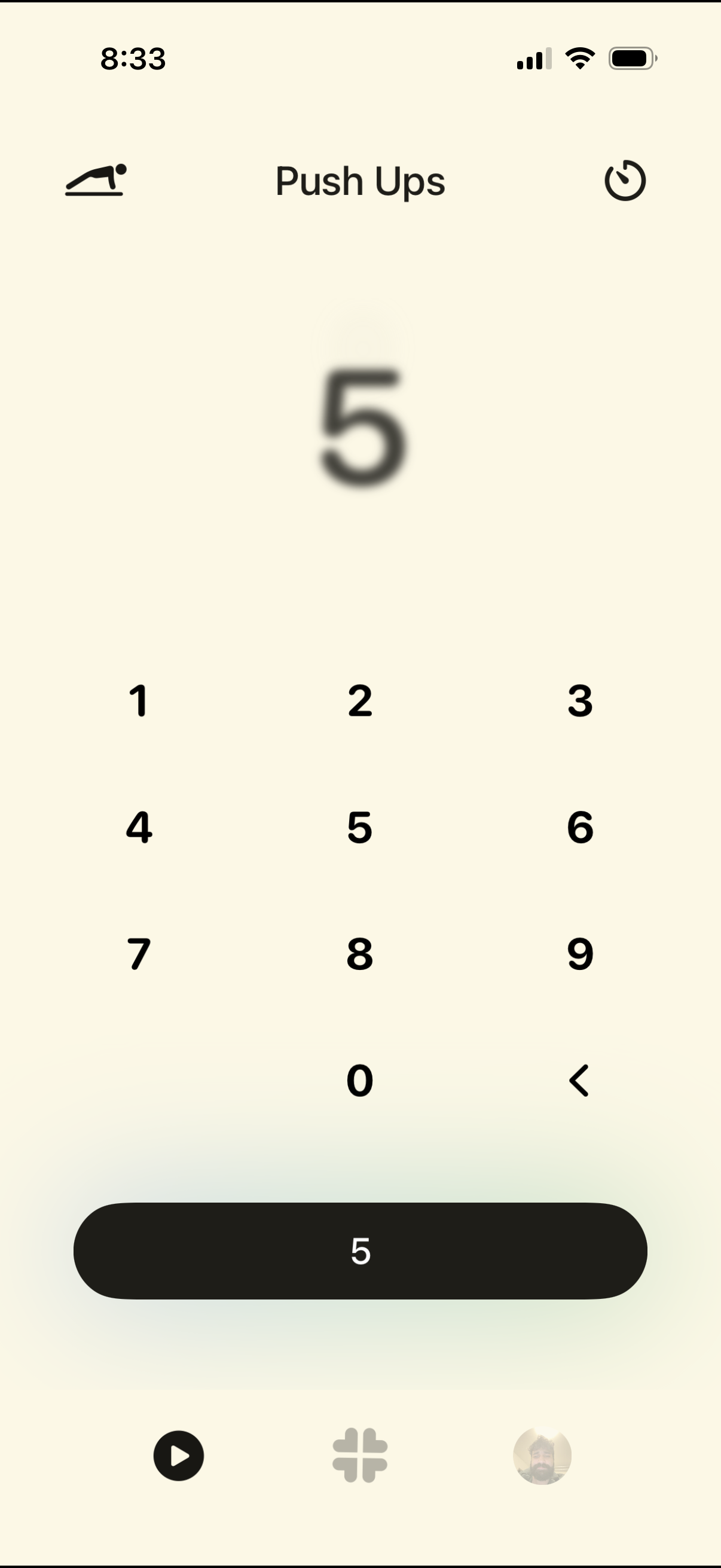Enter digit 1 on the keypad
The width and height of the screenshot is (721, 1568).
pyautogui.click(x=139, y=701)
